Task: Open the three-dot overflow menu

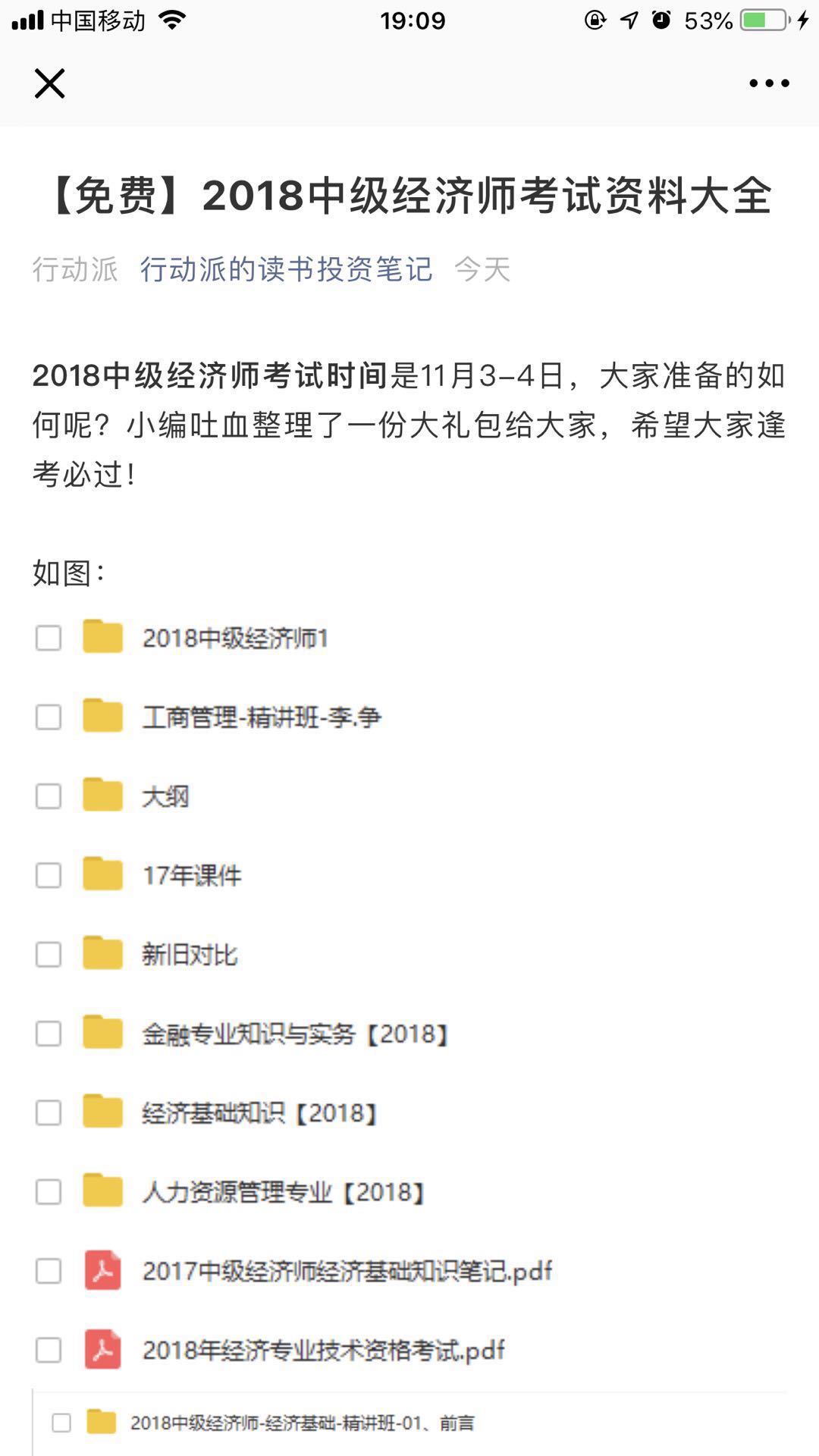Action: coord(769,83)
